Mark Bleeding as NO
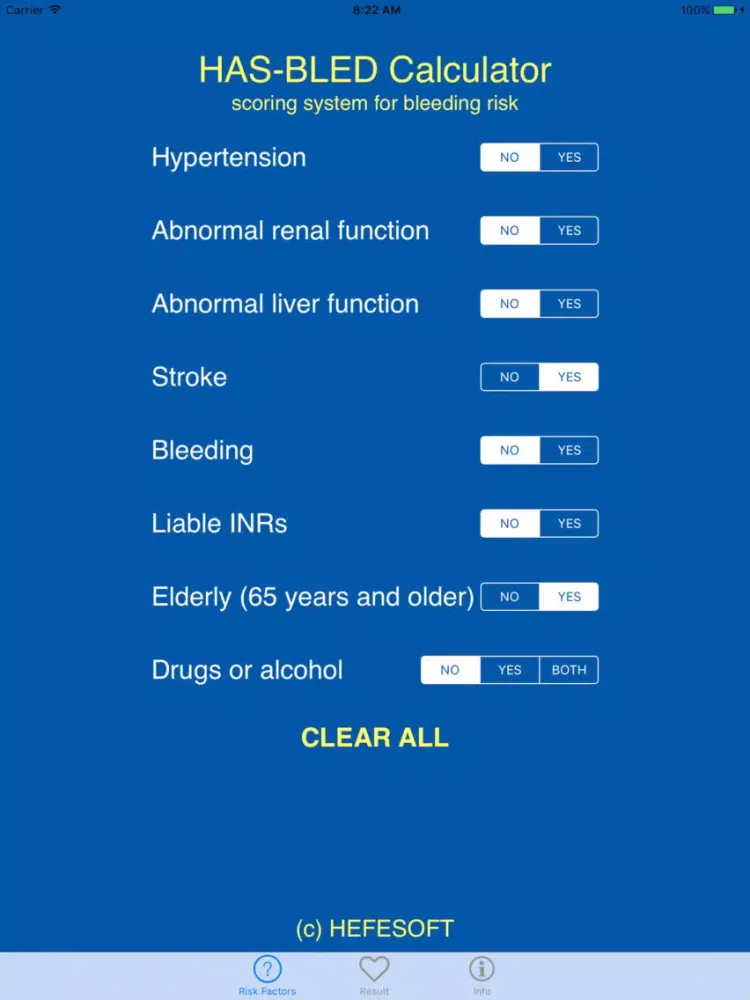This screenshot has width=750, height=1000. (x=510, y=450)
